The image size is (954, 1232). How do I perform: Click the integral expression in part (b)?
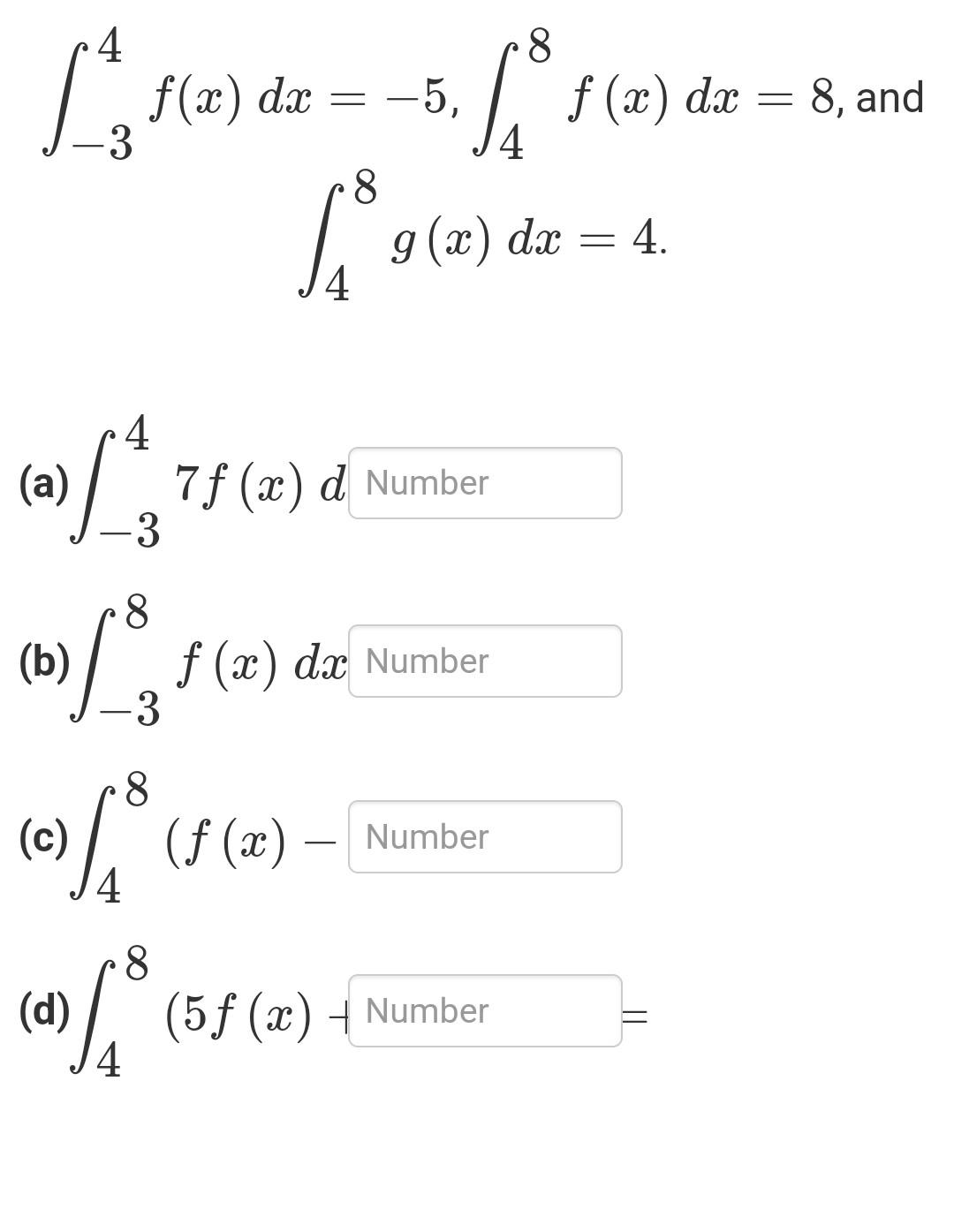(x=212, y=661)
